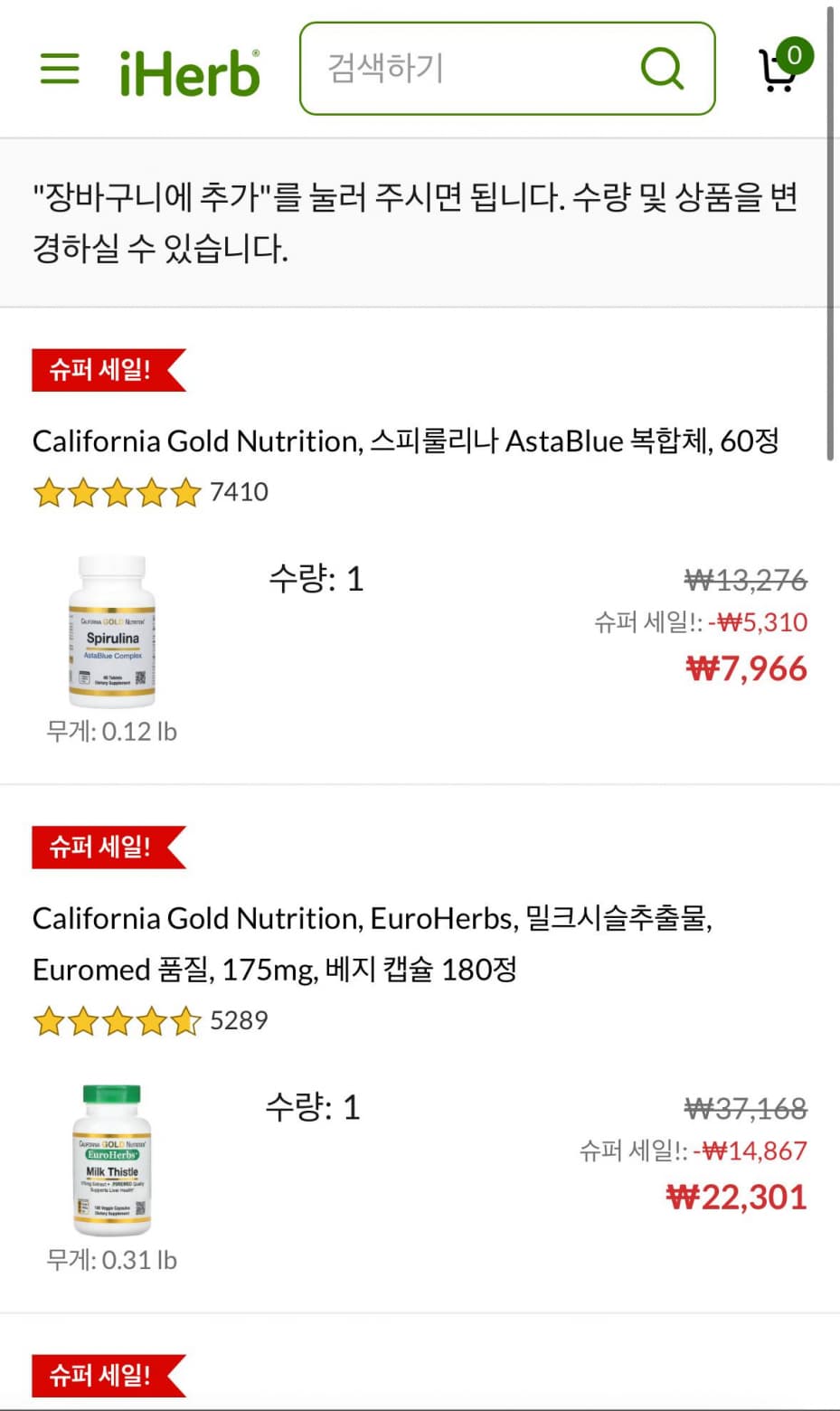Click the Spirulina AstaBlue product bottle image
The height and width of the screenshot is (1411, 840).
[x=113, y=633]
